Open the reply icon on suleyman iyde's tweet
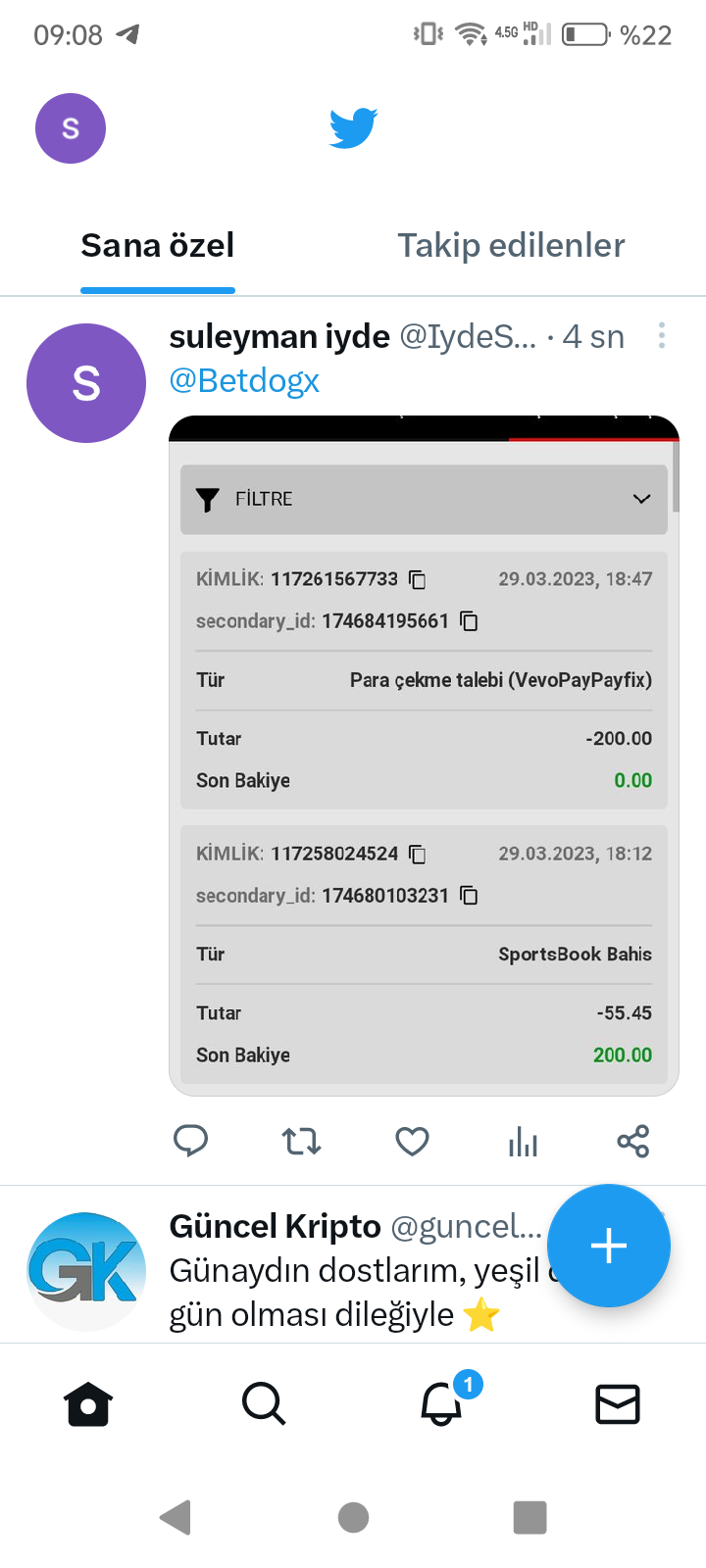The height and width of the screenshot is (1568, 706). (191, 1141)
